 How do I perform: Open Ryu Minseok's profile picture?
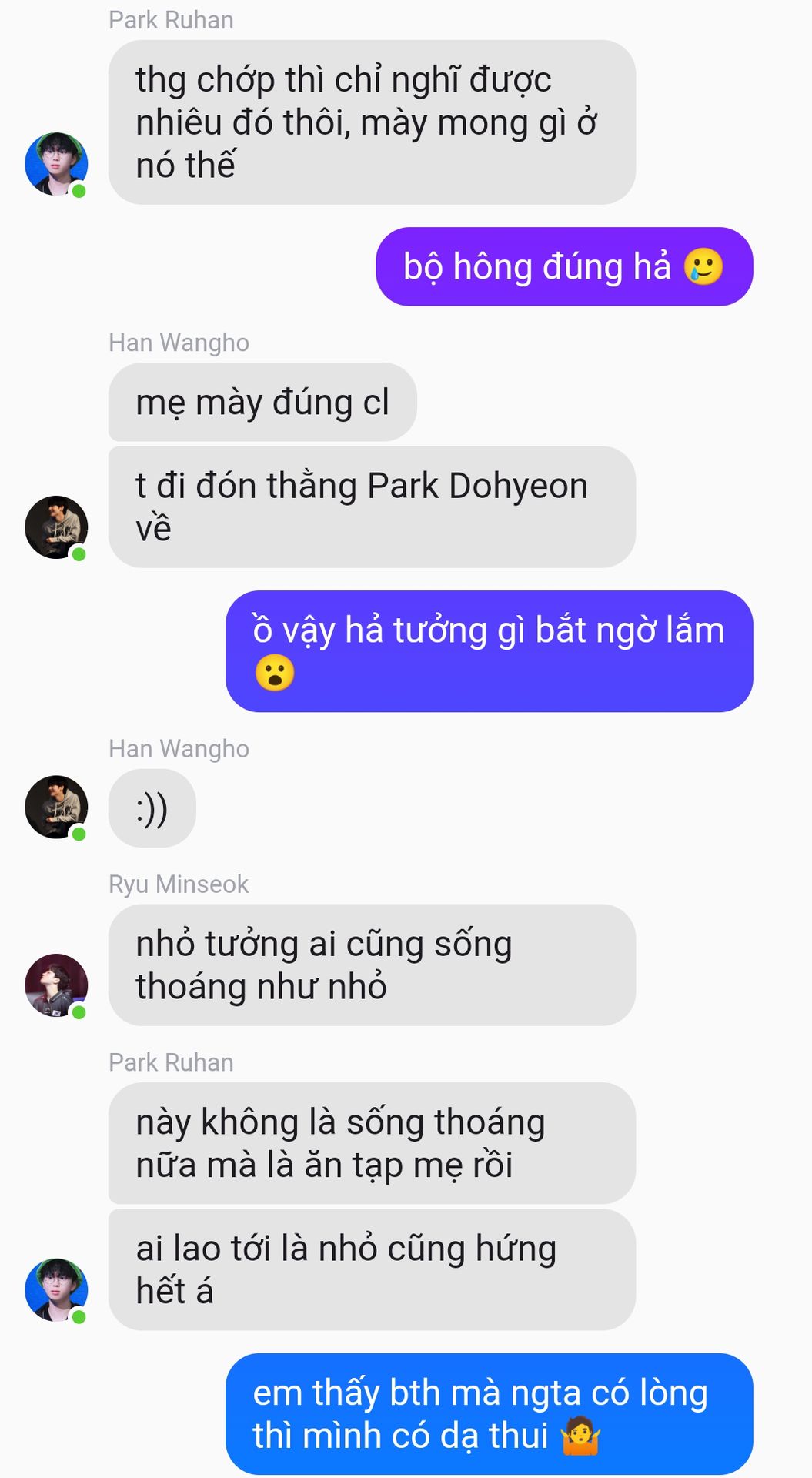tap(56, 985)
